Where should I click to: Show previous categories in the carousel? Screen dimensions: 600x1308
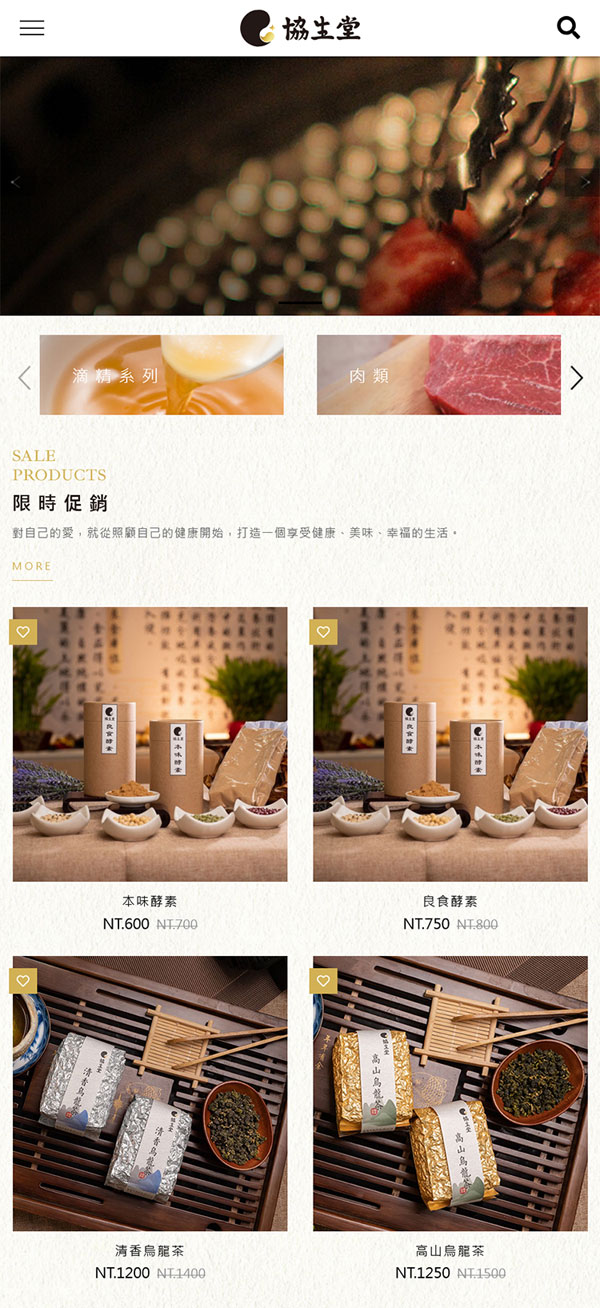(24, 377)
